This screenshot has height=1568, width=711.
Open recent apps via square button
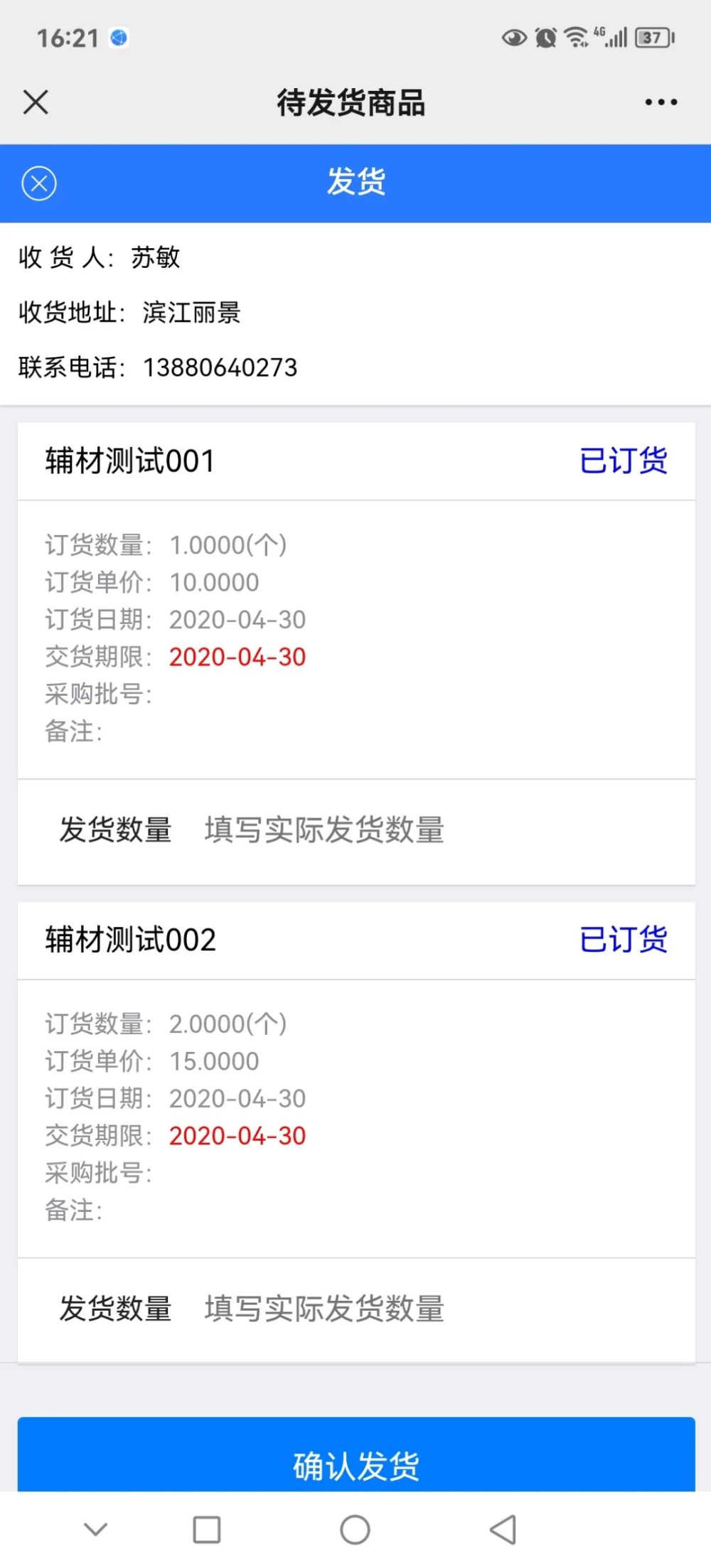click(207, 1530)
